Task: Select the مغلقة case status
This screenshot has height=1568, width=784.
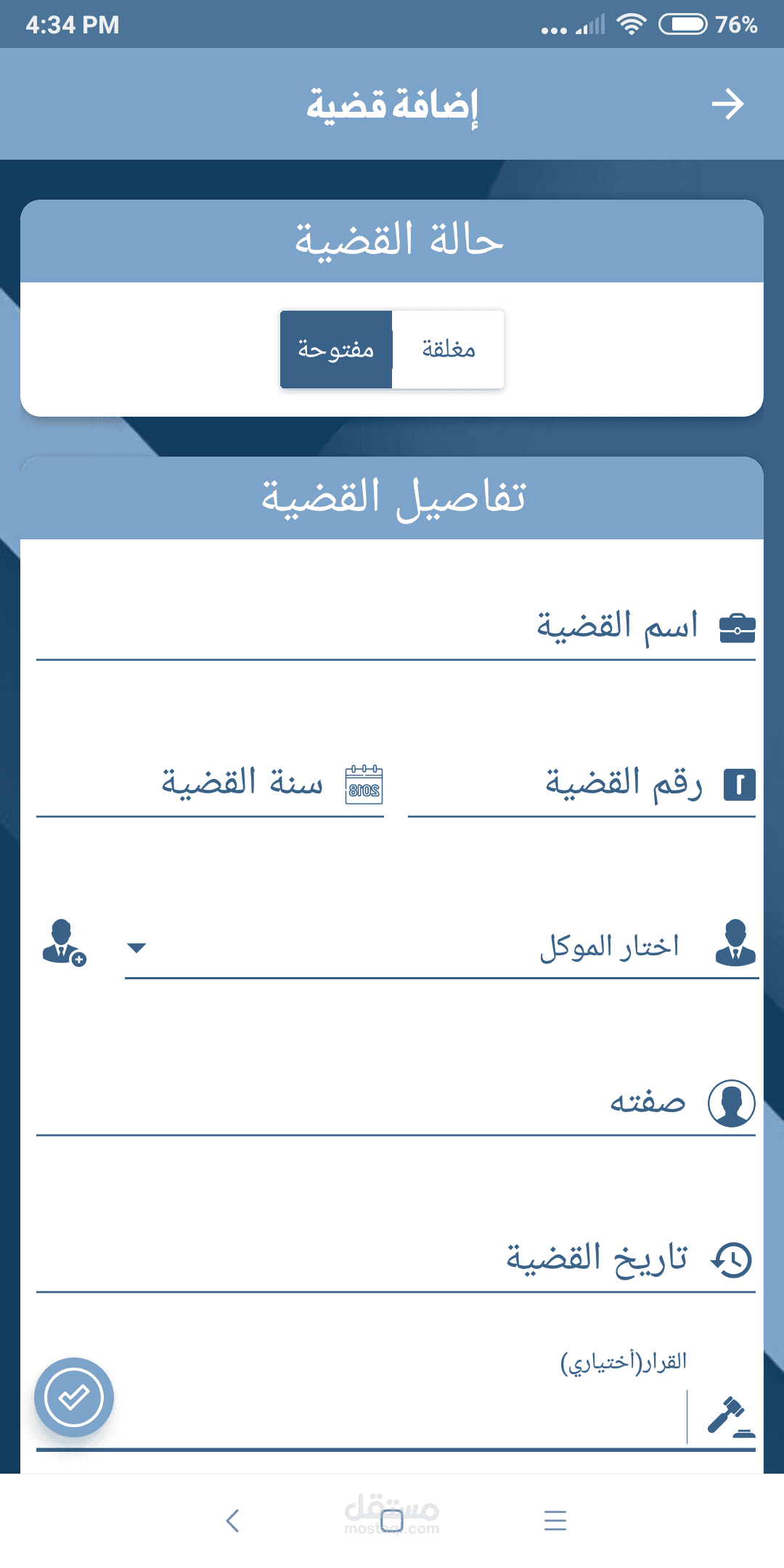Action: [x=448, y=350]
